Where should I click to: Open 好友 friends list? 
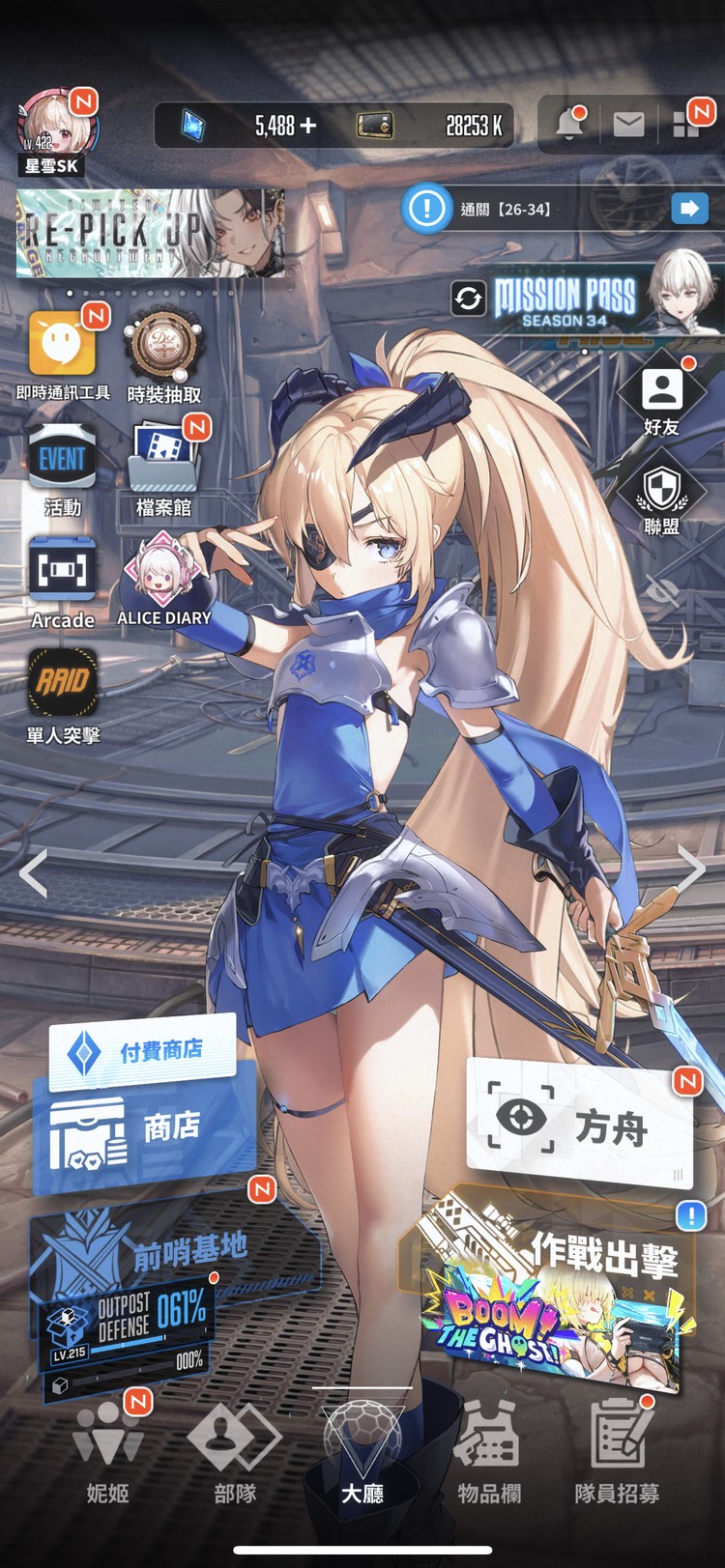coord(662,391)
